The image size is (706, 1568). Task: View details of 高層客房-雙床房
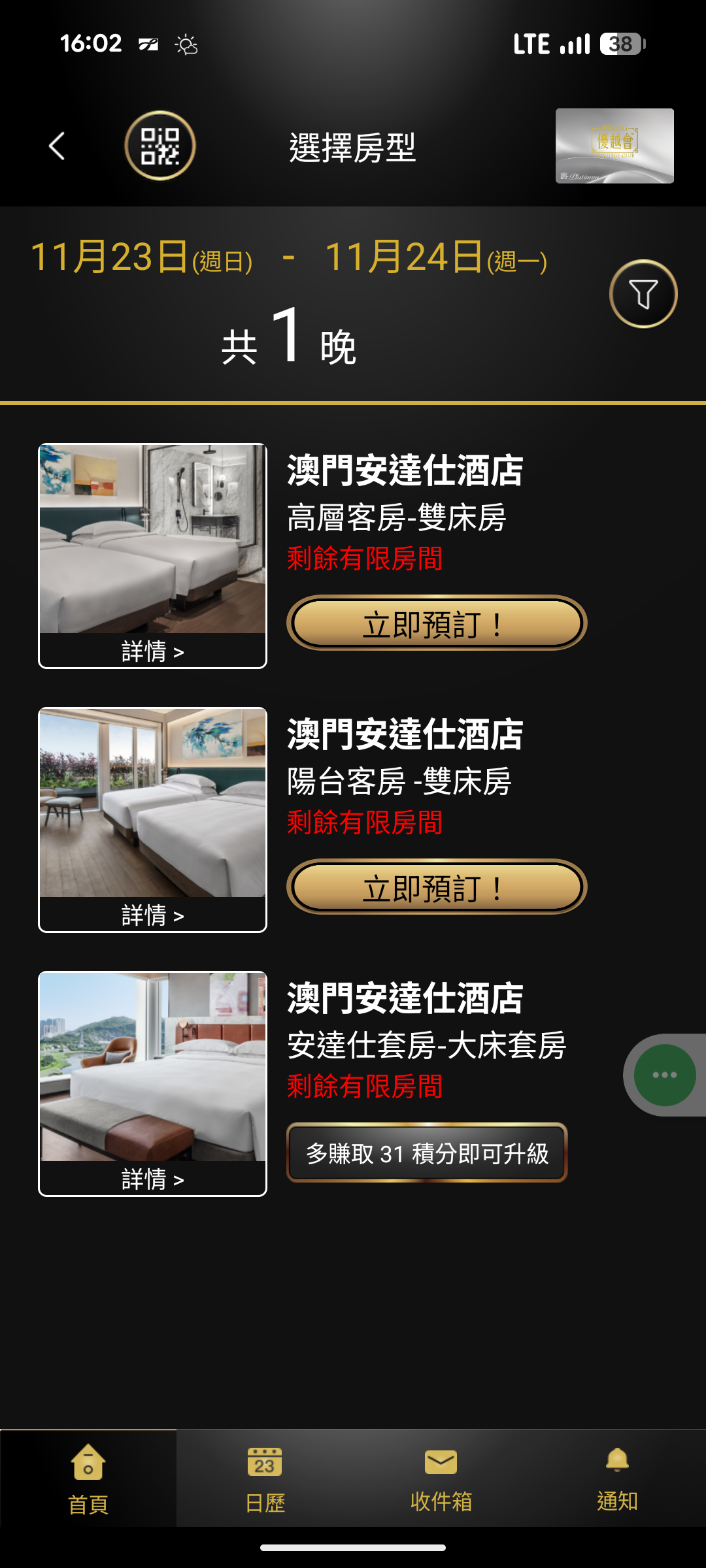152,651
